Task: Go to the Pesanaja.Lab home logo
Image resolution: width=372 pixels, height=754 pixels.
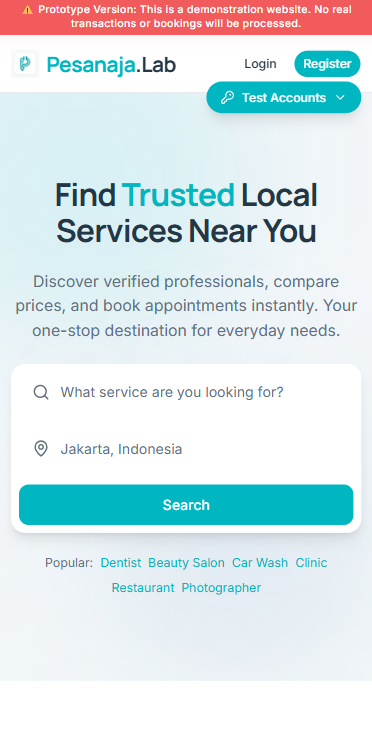Action: (x=94, y=64)
